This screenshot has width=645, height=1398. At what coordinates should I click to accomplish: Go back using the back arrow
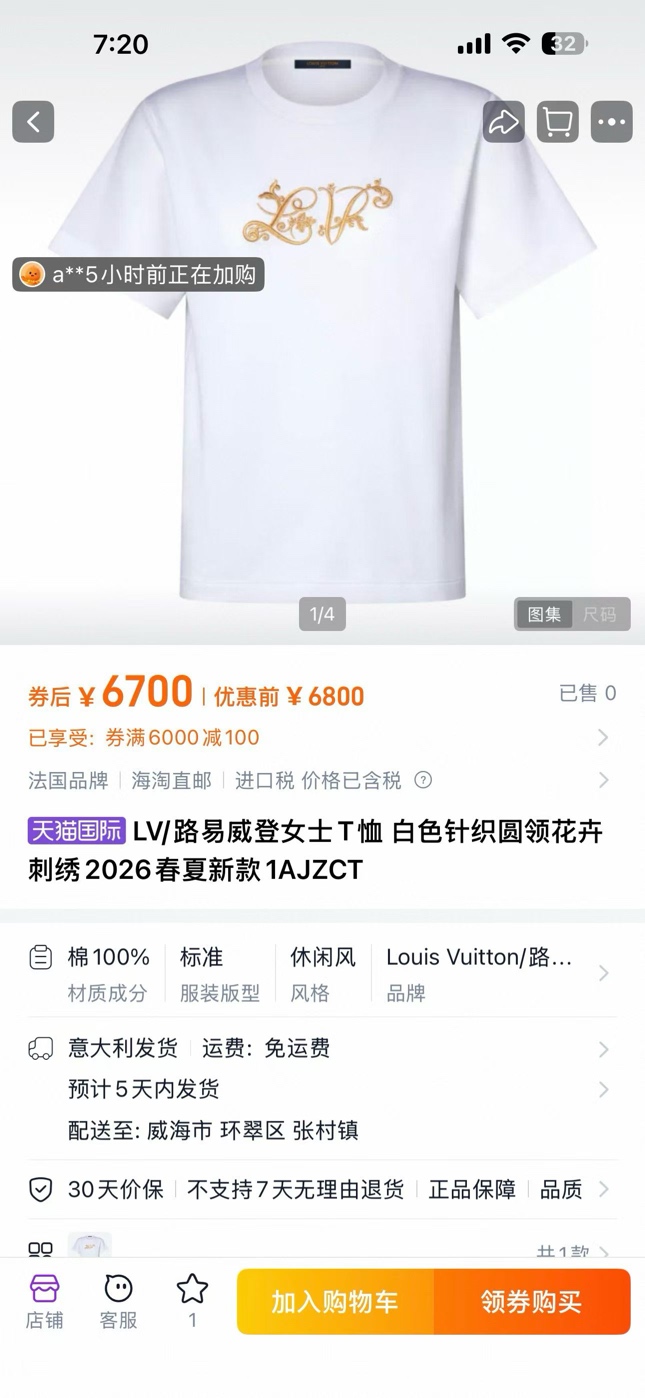(33, 122)
